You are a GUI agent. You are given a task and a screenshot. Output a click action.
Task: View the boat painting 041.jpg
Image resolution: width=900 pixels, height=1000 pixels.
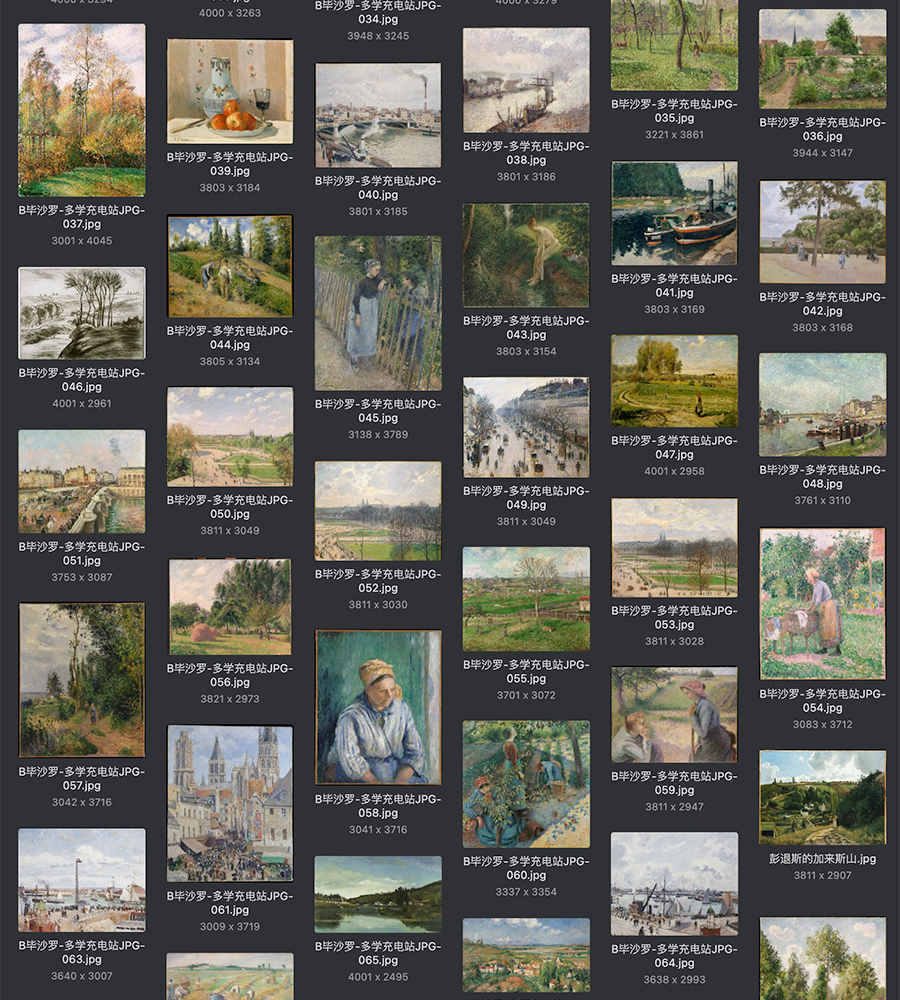pyautogui.click(x=674, y=213)
